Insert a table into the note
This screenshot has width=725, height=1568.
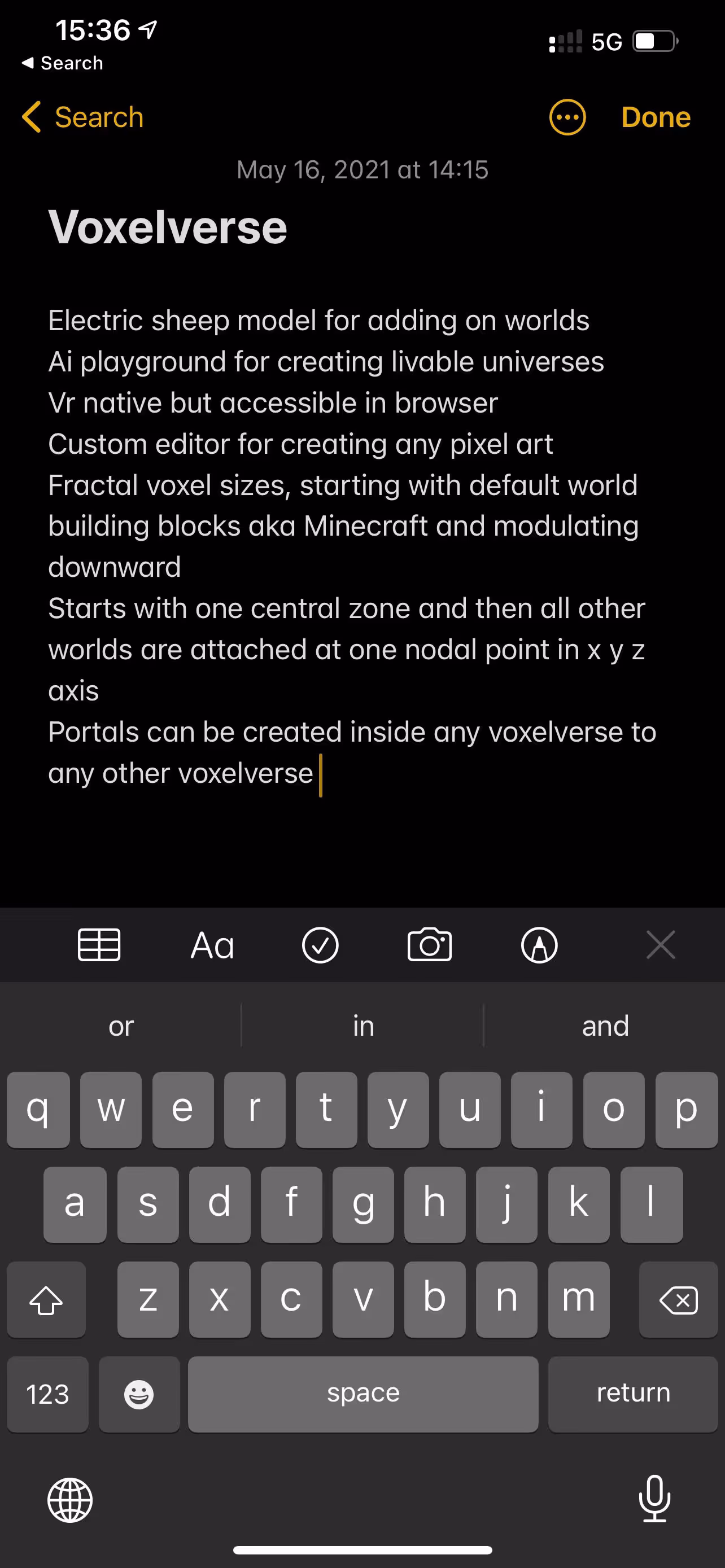[x=99, y=945]
